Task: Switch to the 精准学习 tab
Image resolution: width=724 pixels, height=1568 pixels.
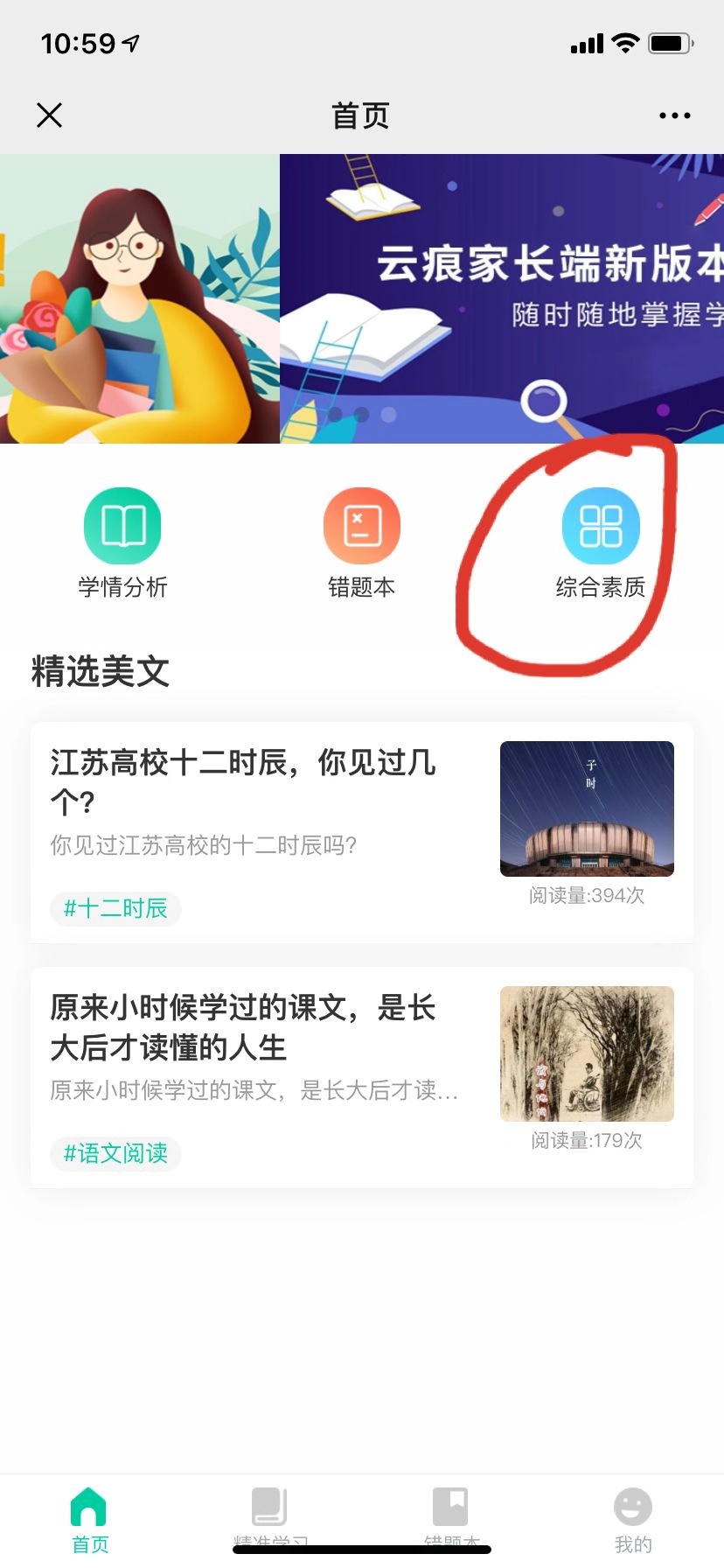Action: coord(270,1517)
